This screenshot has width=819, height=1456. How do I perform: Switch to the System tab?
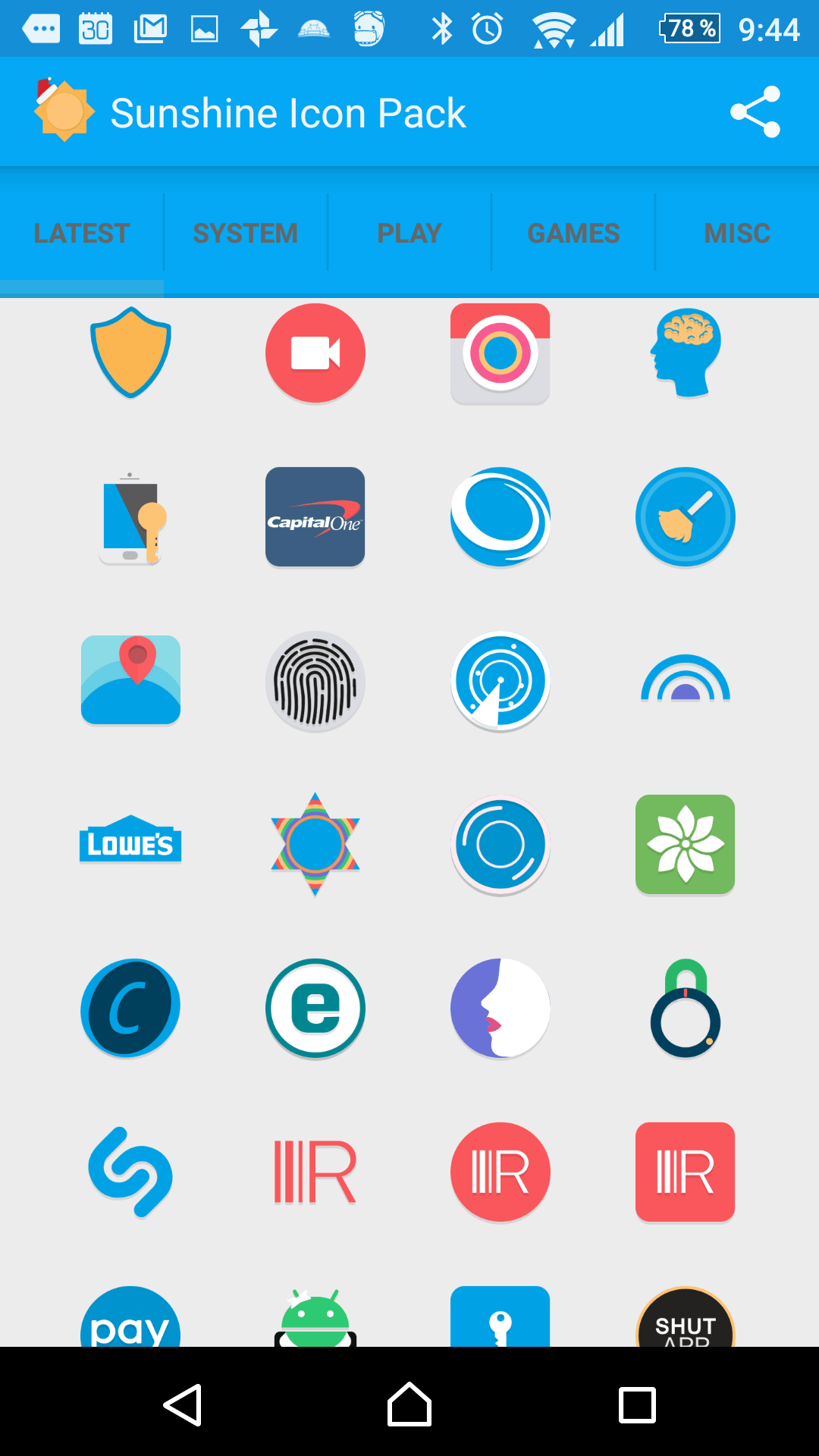click(x=246, y=233)
